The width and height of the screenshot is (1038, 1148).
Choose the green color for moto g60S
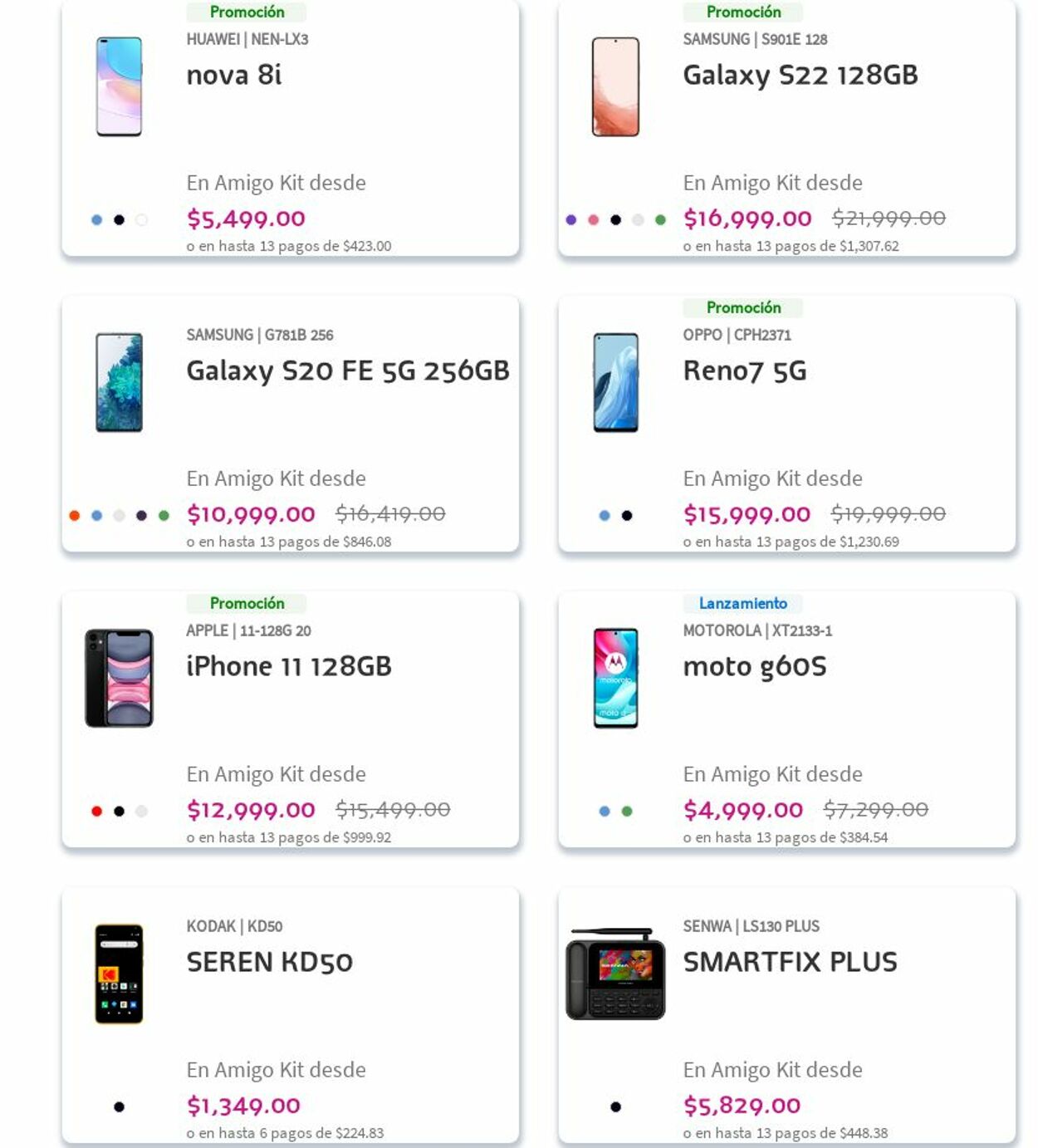click(x=627, y=812)
